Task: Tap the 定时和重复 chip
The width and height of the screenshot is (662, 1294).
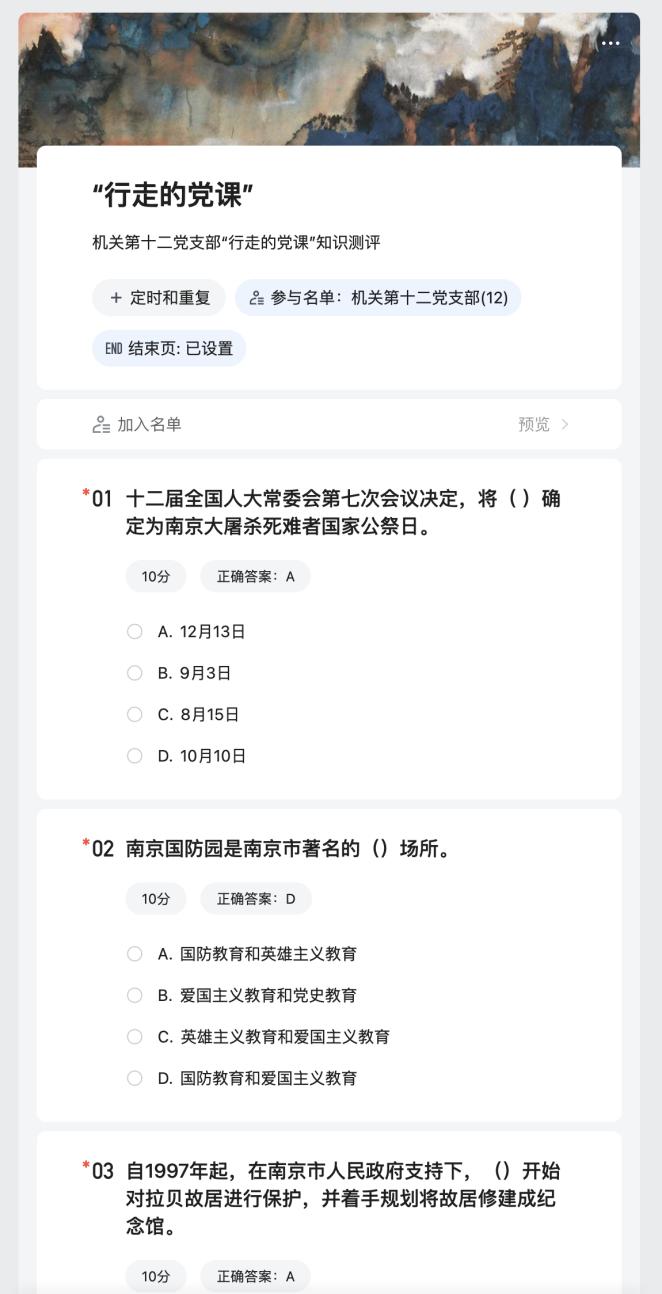Action: pyautogui.click(x=159, y=297)
